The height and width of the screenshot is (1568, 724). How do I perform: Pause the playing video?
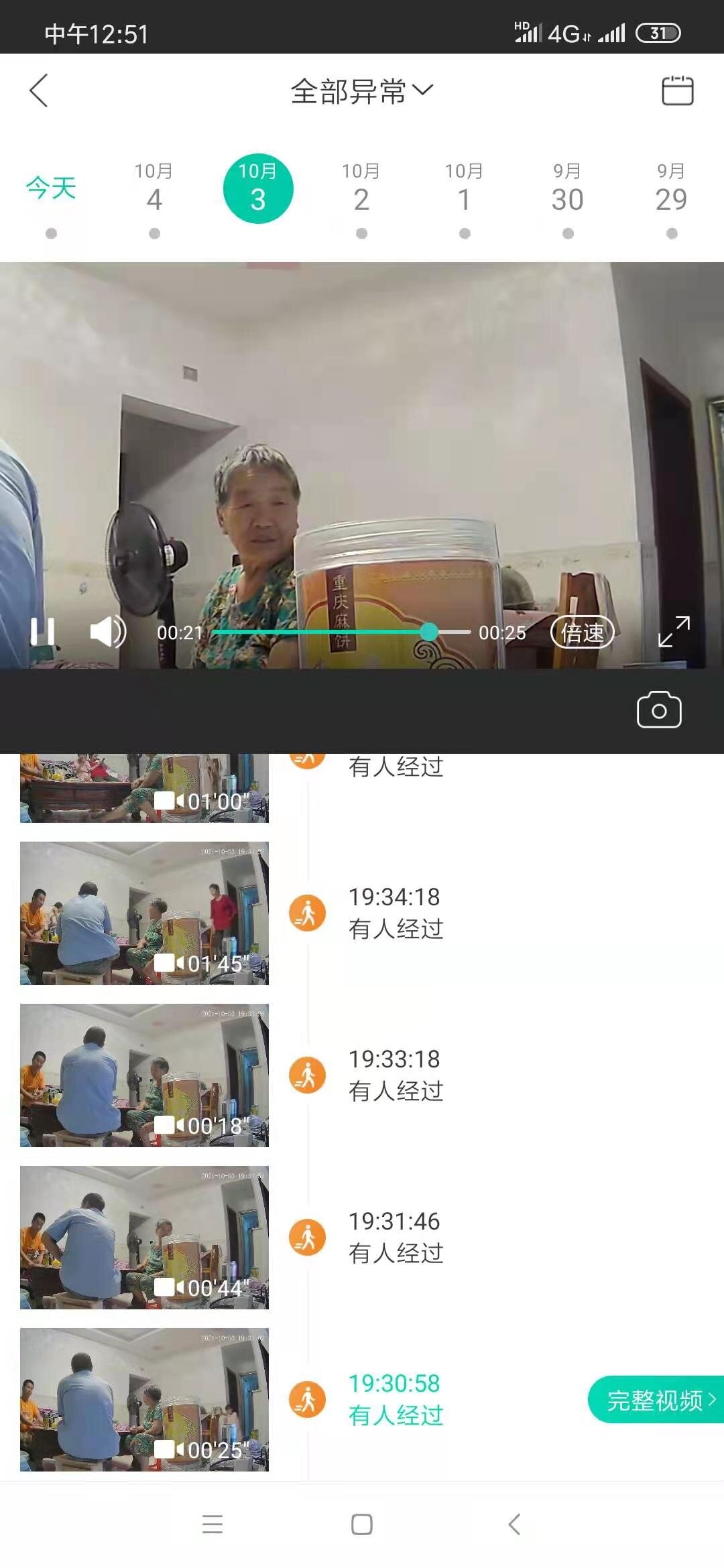(43, 632)
